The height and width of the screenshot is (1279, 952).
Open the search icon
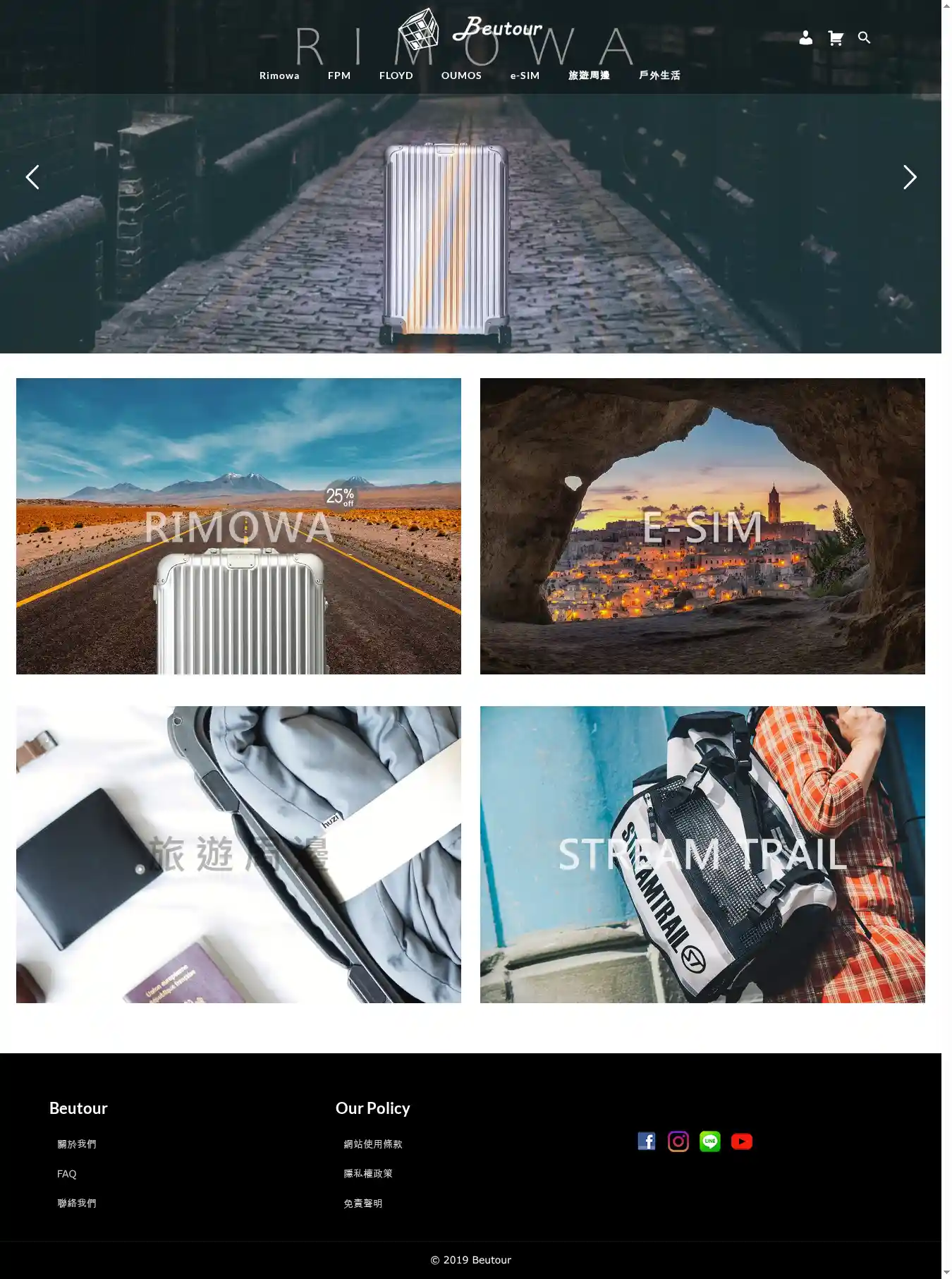pyautogui.click(x=864, y=38)
